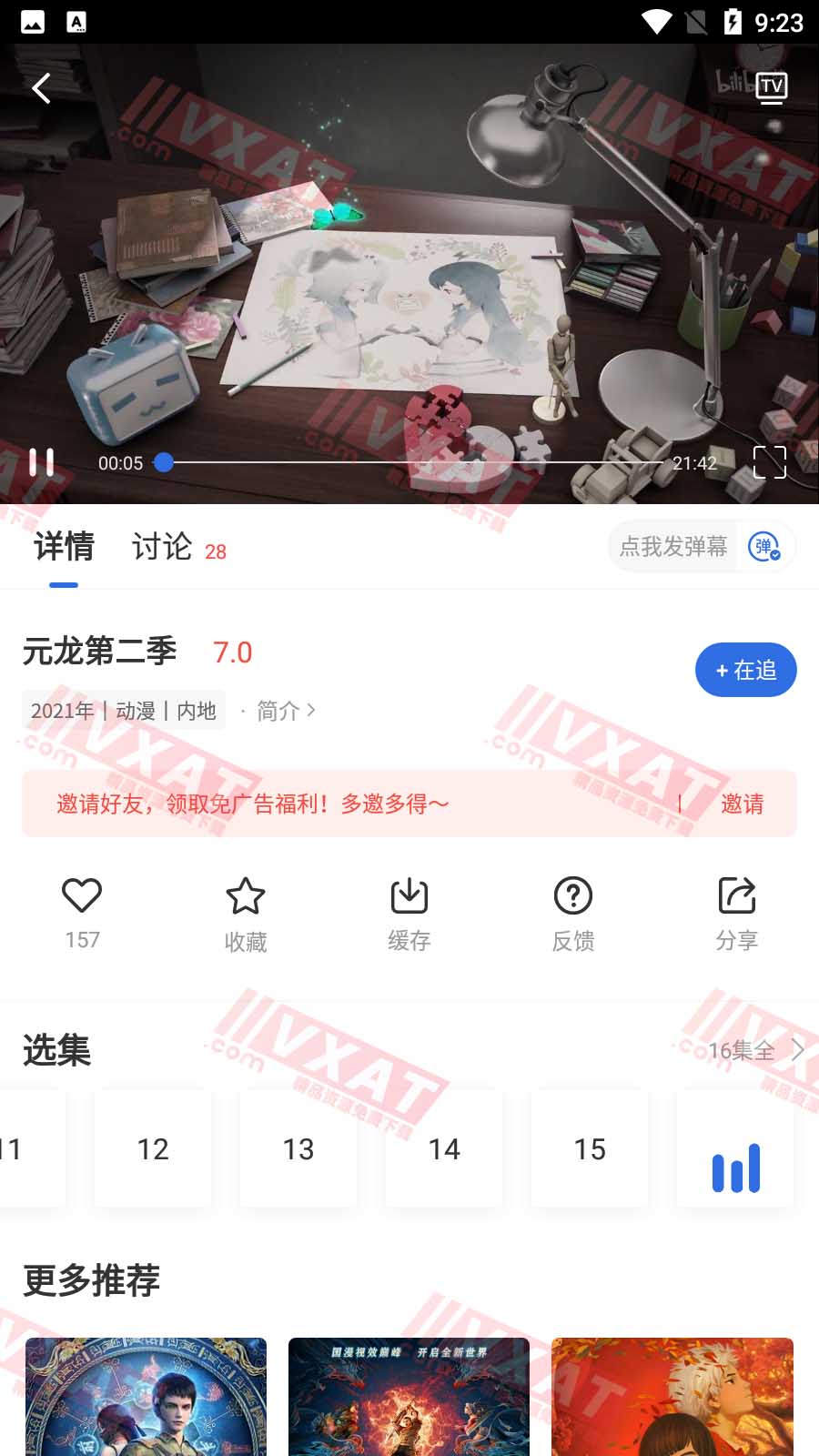Open the first recommended anime poster

146,1397
